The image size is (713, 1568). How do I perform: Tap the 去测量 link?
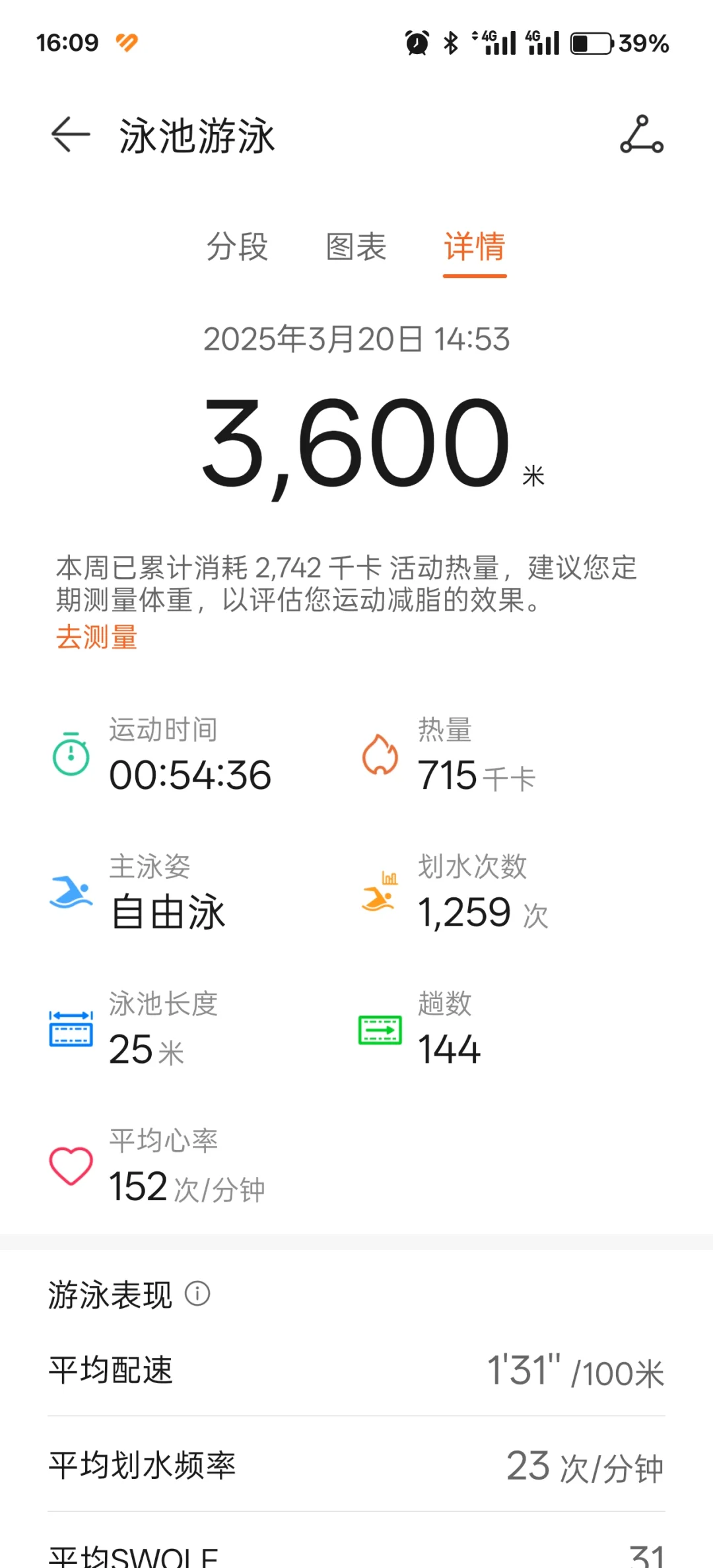click(97, 638)
